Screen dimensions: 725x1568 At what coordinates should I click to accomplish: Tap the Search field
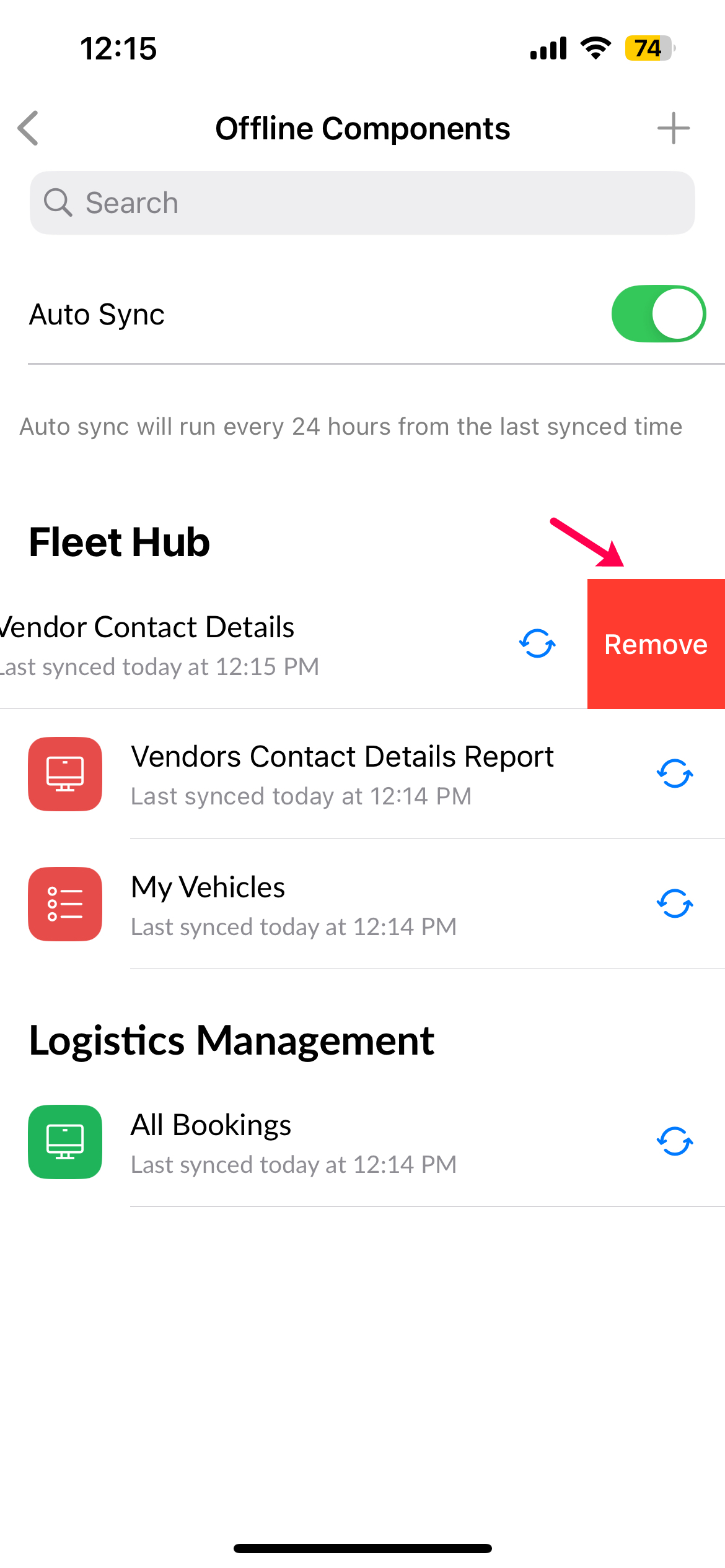point(362,203)
